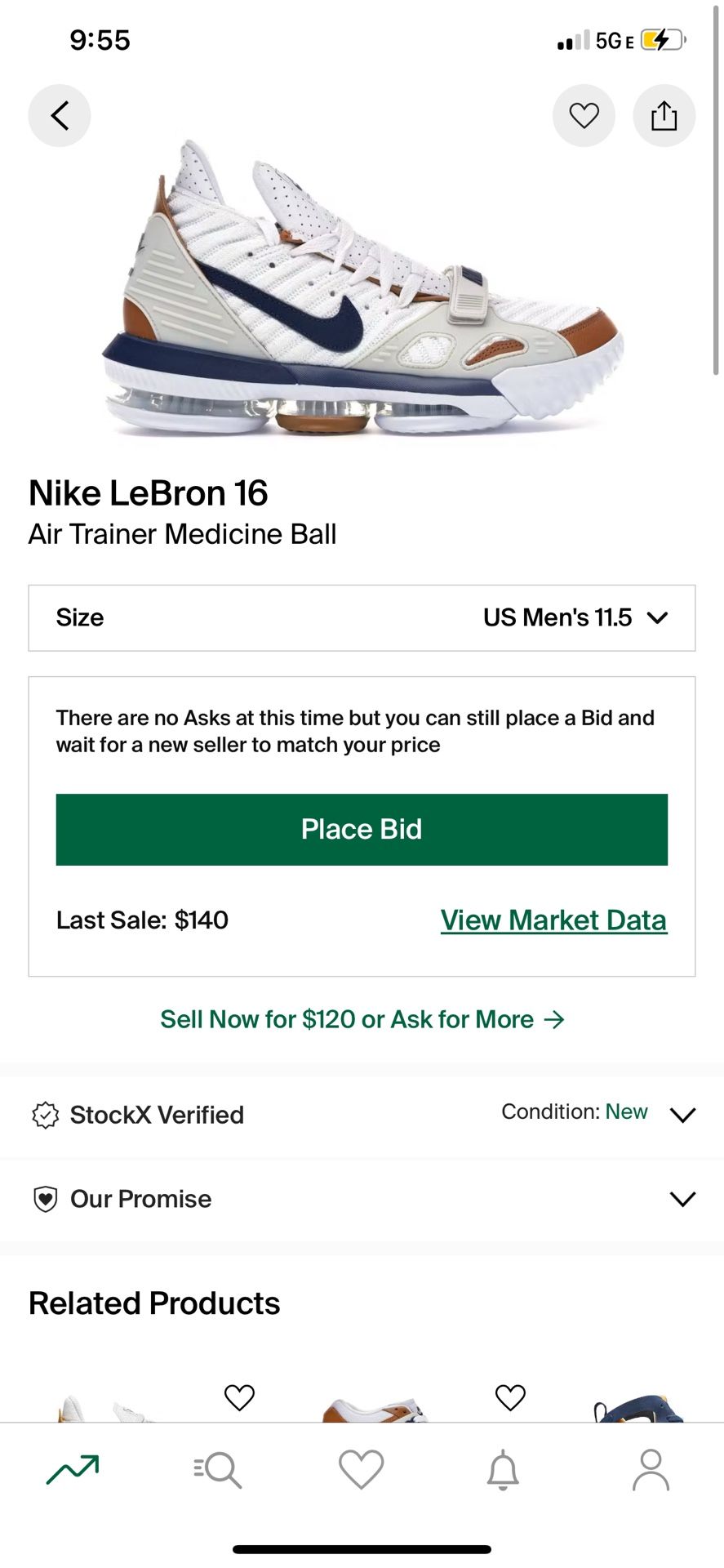The width and height of the screenshot is (724, 1568).
Task: Expand the Our Promise section
Action: (x=682, y=1199)
